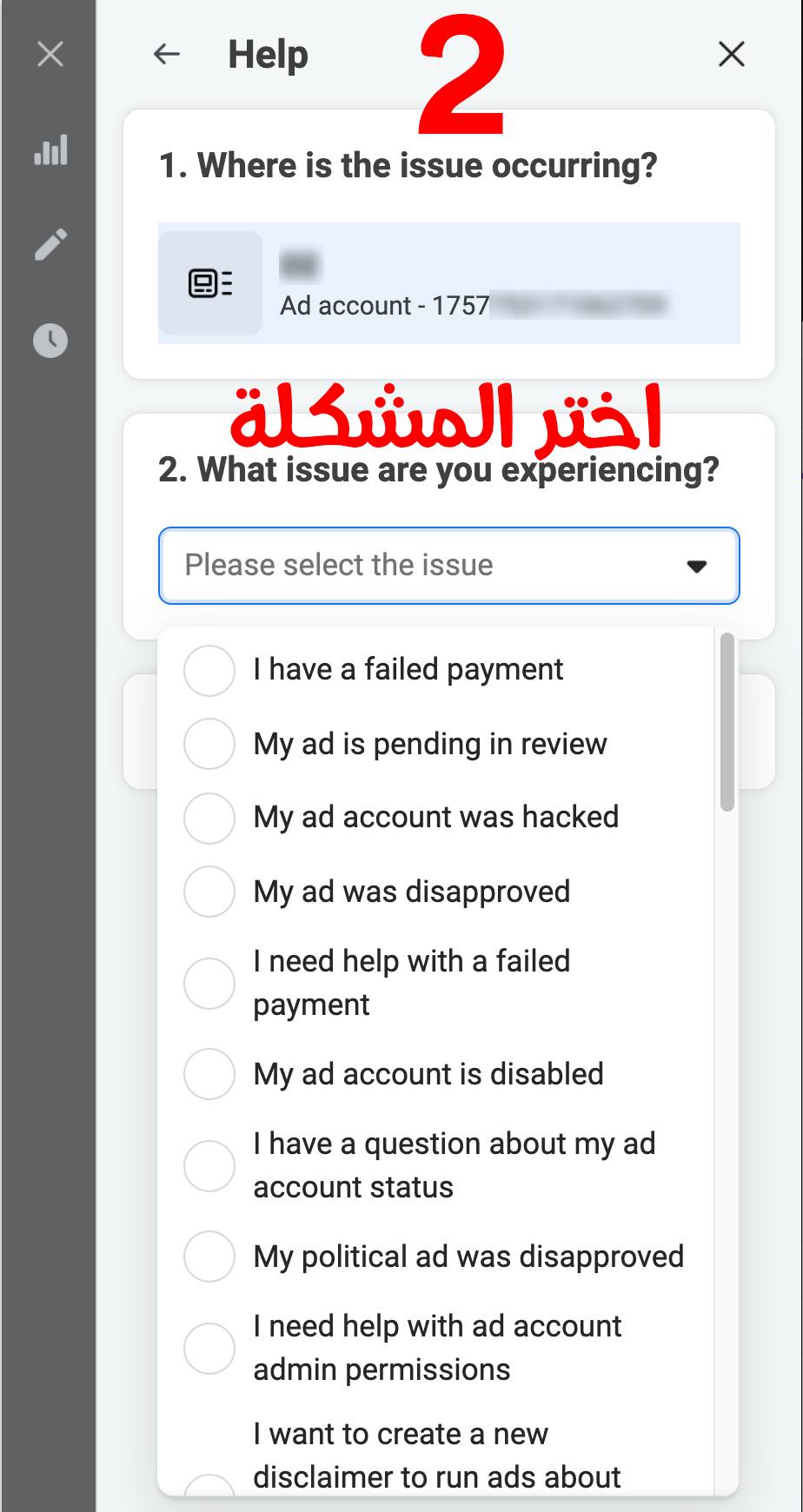This screenshot has width=803, height=1512.
Task: Choose 'My ad is pending in review'
Action: point(209,744)
